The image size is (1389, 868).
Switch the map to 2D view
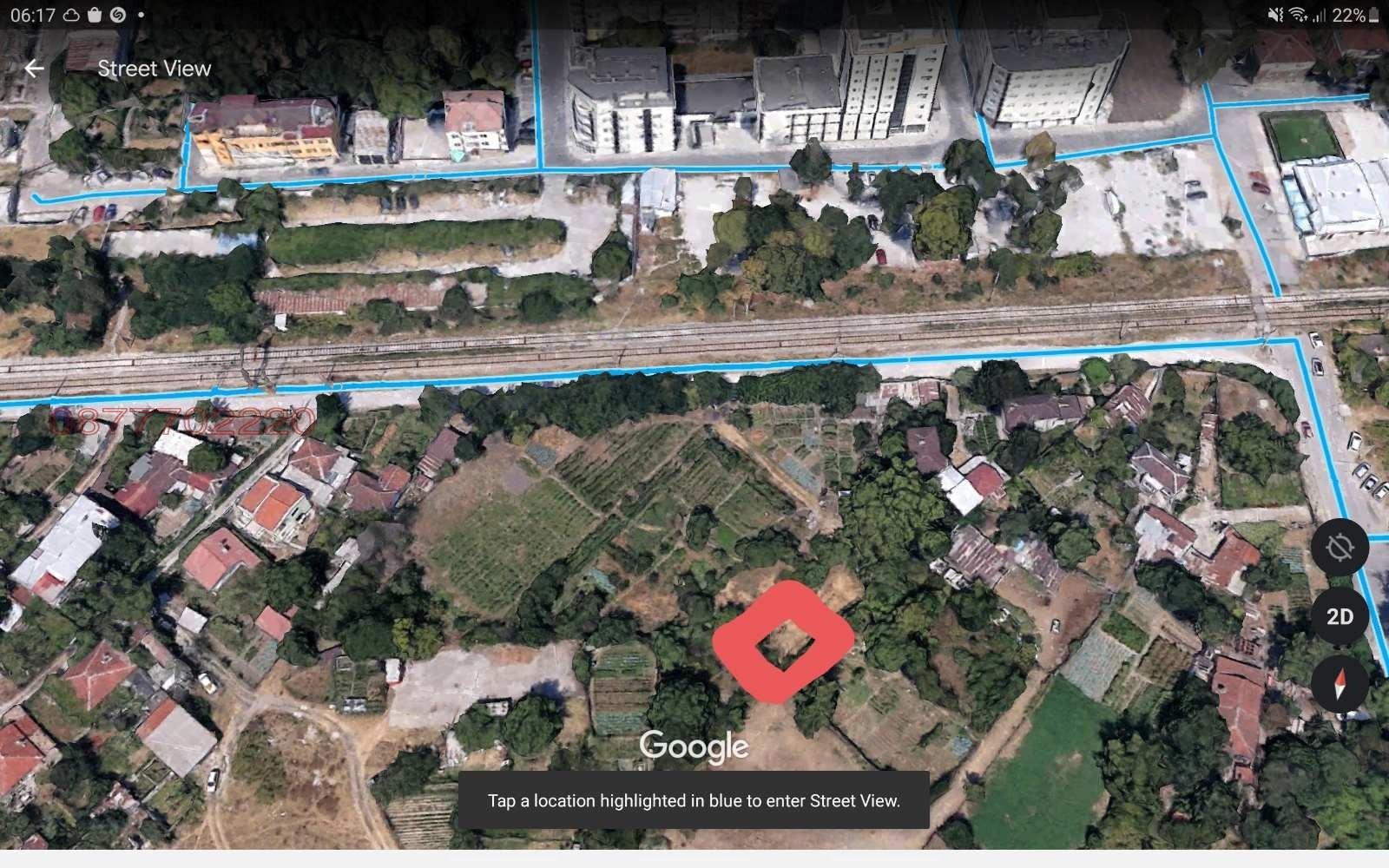(x=1340, y=616)
